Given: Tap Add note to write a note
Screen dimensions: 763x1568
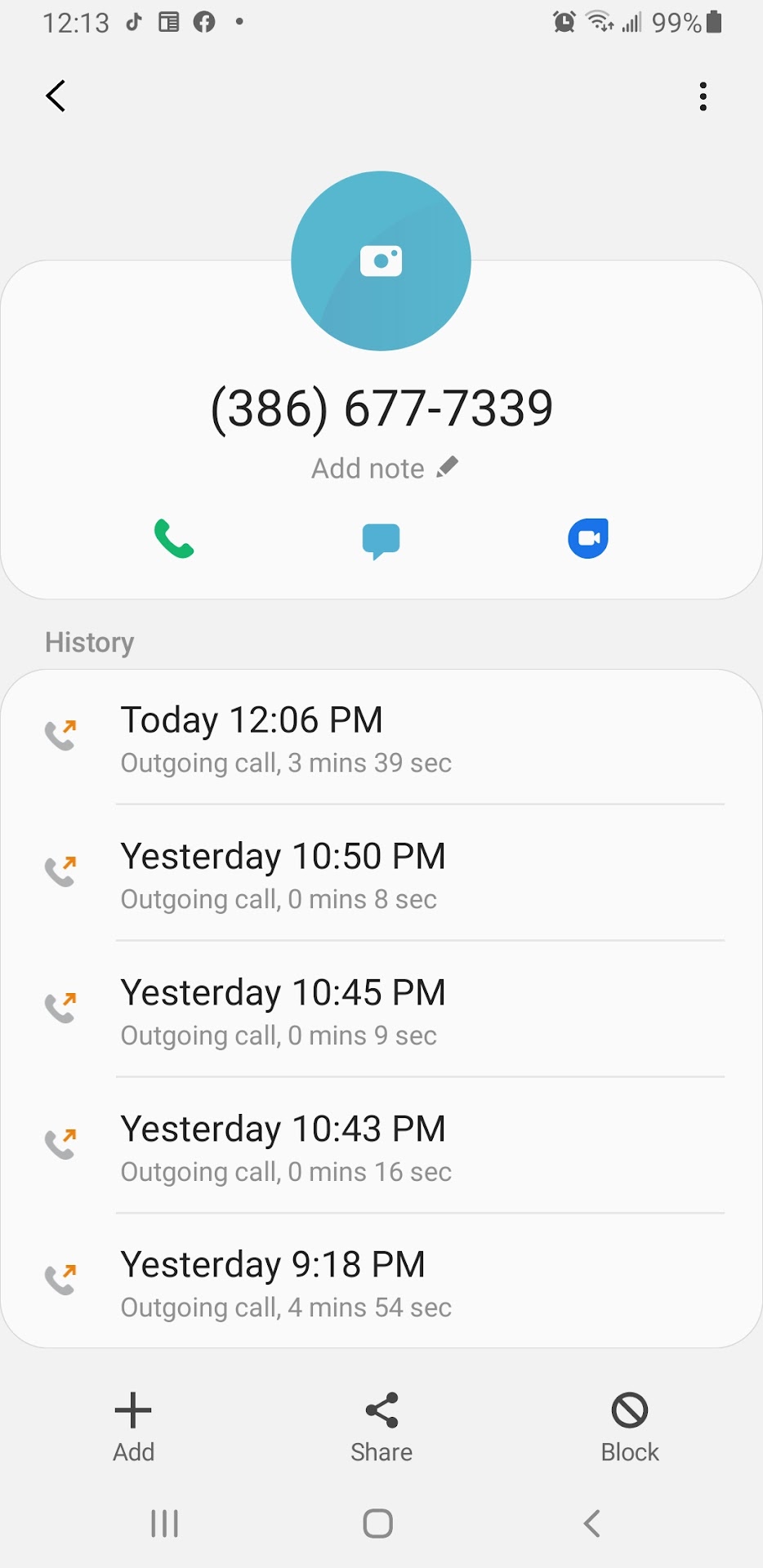Looking at the screenshot, I should point(384,469).
